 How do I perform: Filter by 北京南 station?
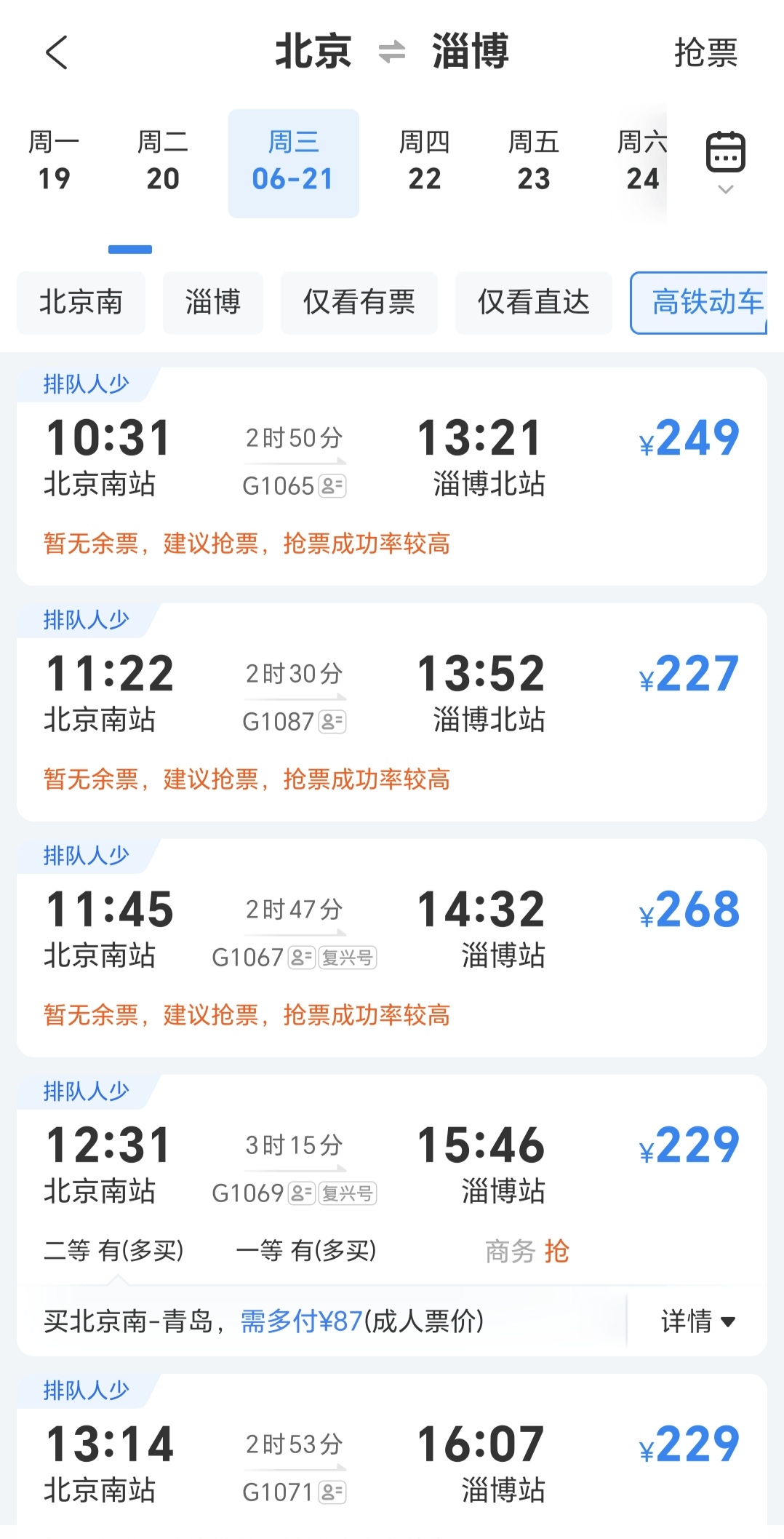[x=81, y=303]
